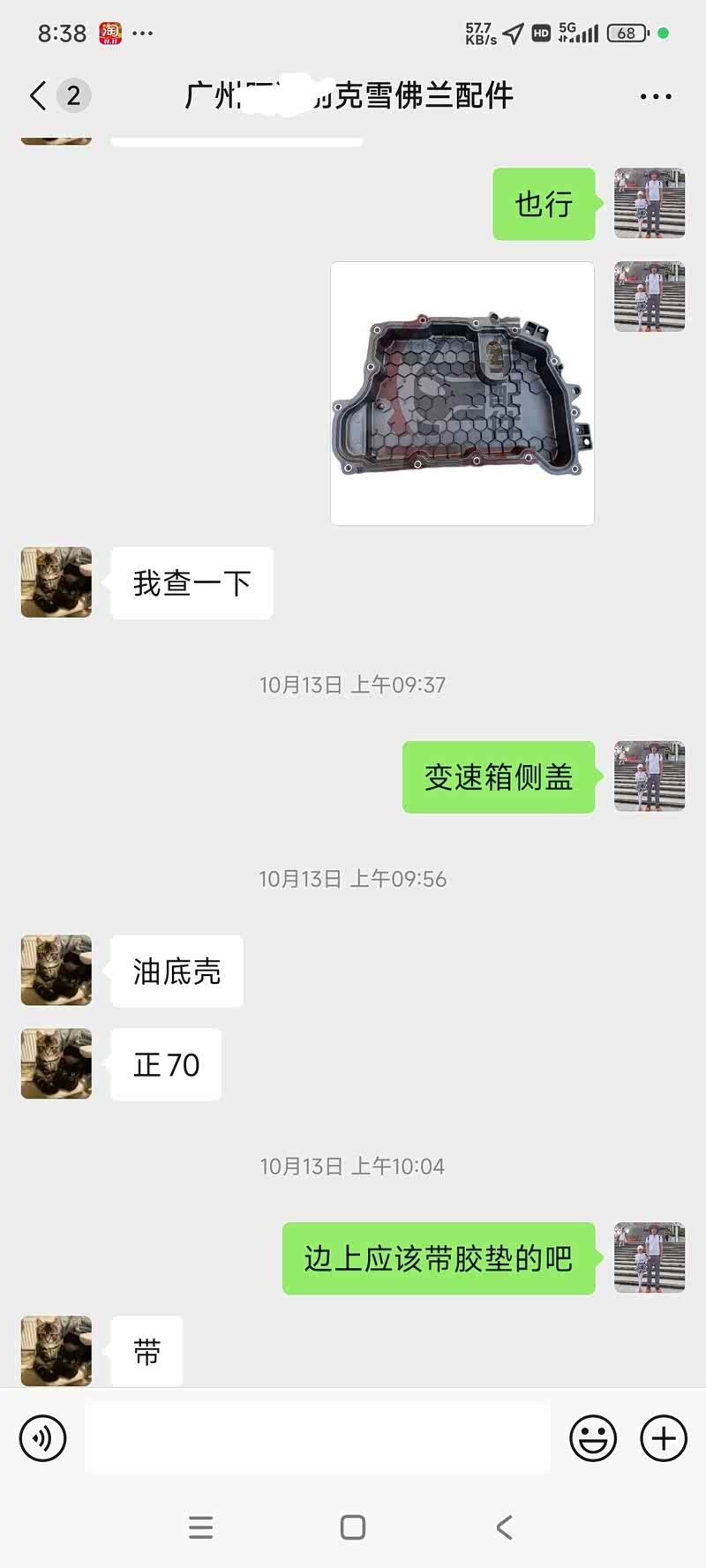Open the emoji sticker panel
This screenshot has width=706, height=1568.
(x=592, y=1438)
